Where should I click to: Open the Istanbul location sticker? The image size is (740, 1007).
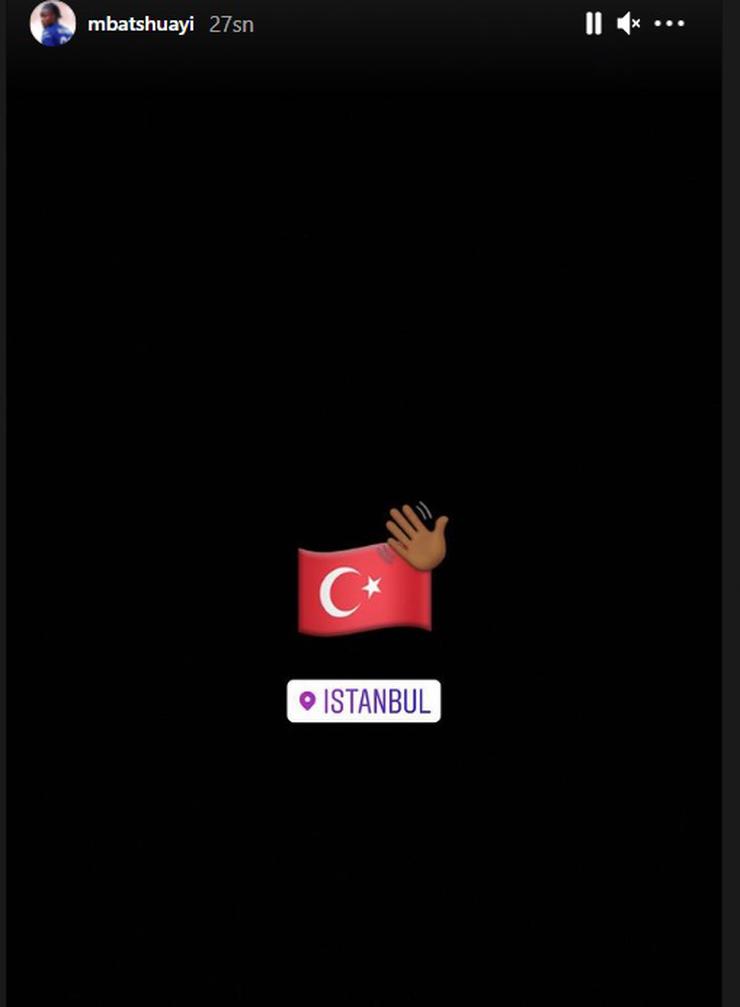pyautogui.click(x=364, y=701)
